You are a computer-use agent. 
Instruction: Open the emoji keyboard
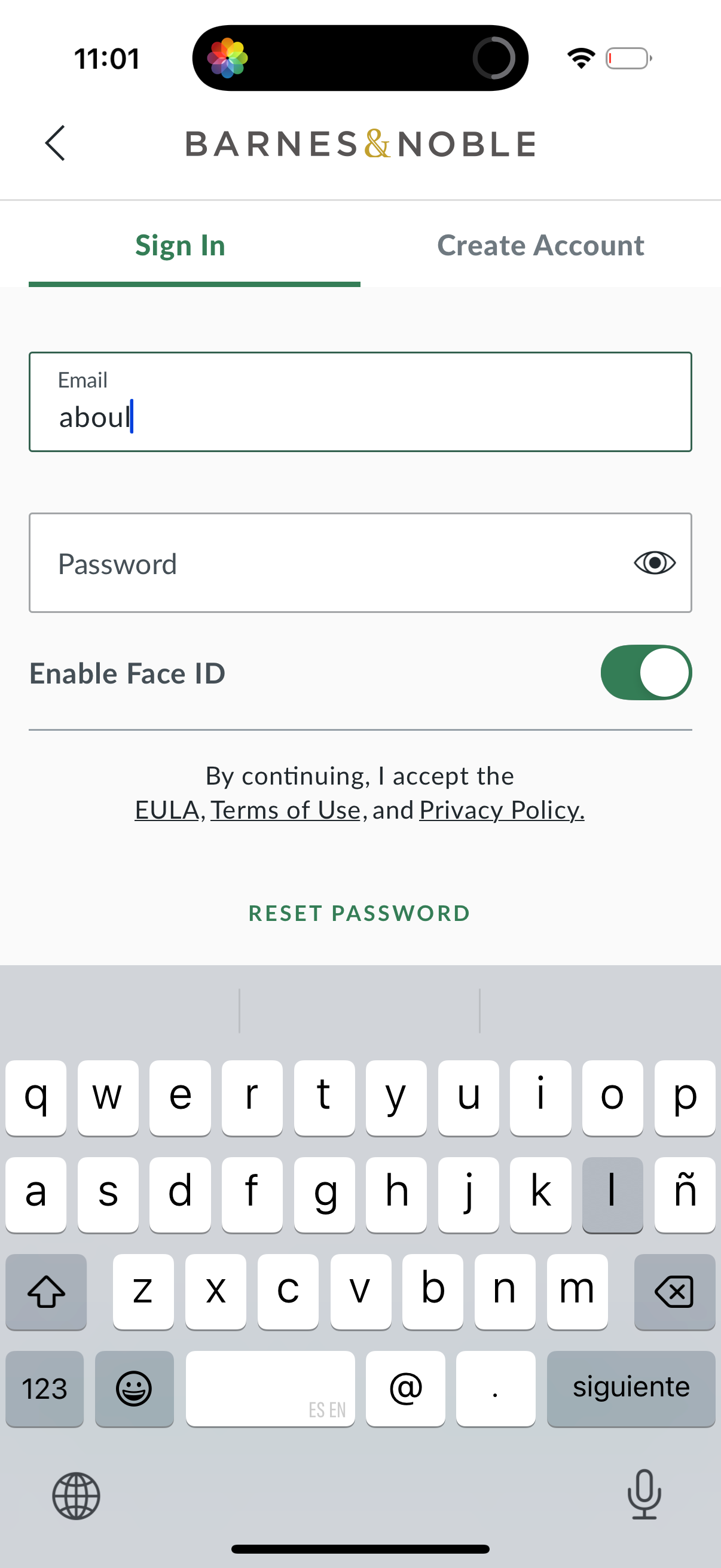coord(135,1389)
